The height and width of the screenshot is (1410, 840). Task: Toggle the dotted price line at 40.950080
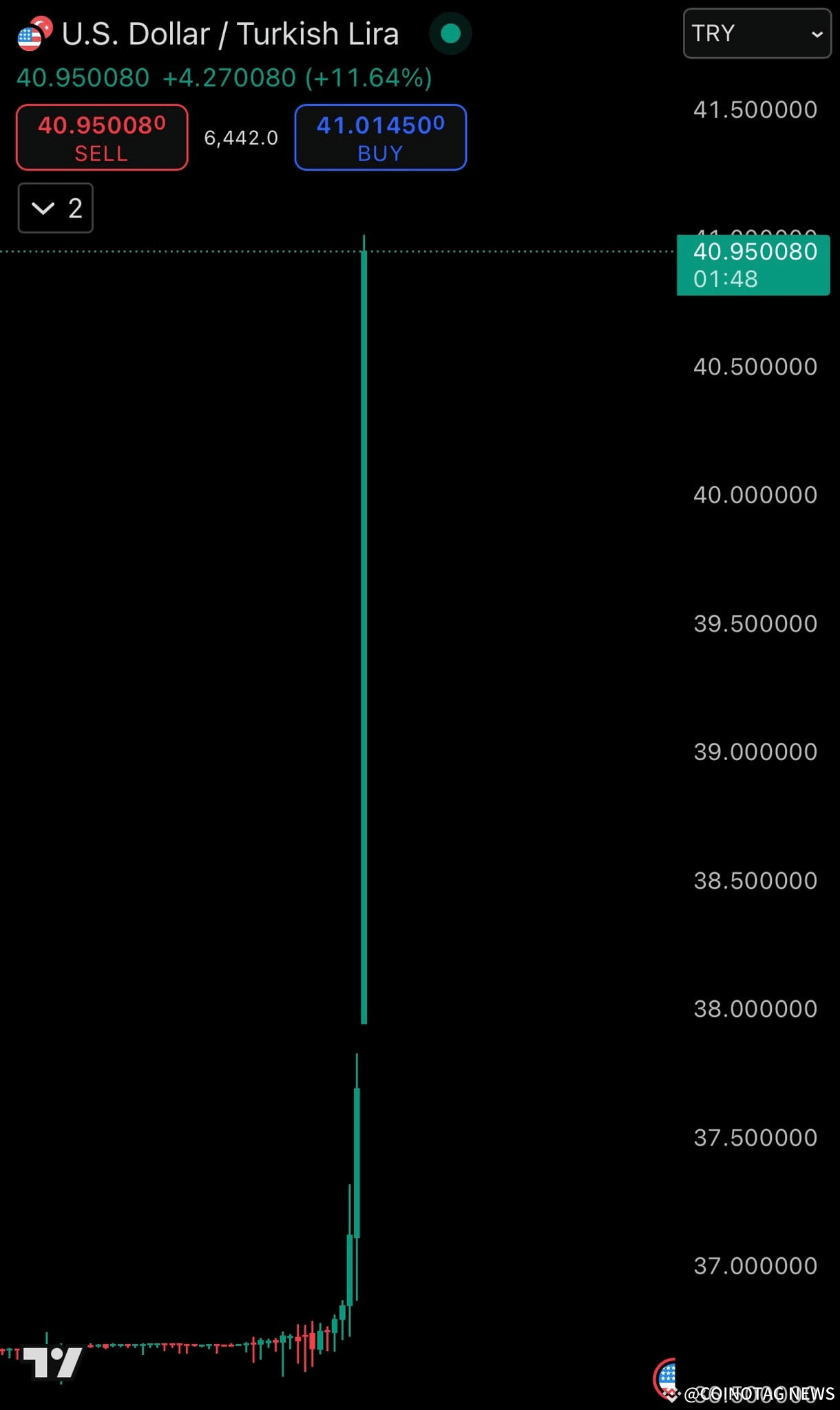coord(275,253)
